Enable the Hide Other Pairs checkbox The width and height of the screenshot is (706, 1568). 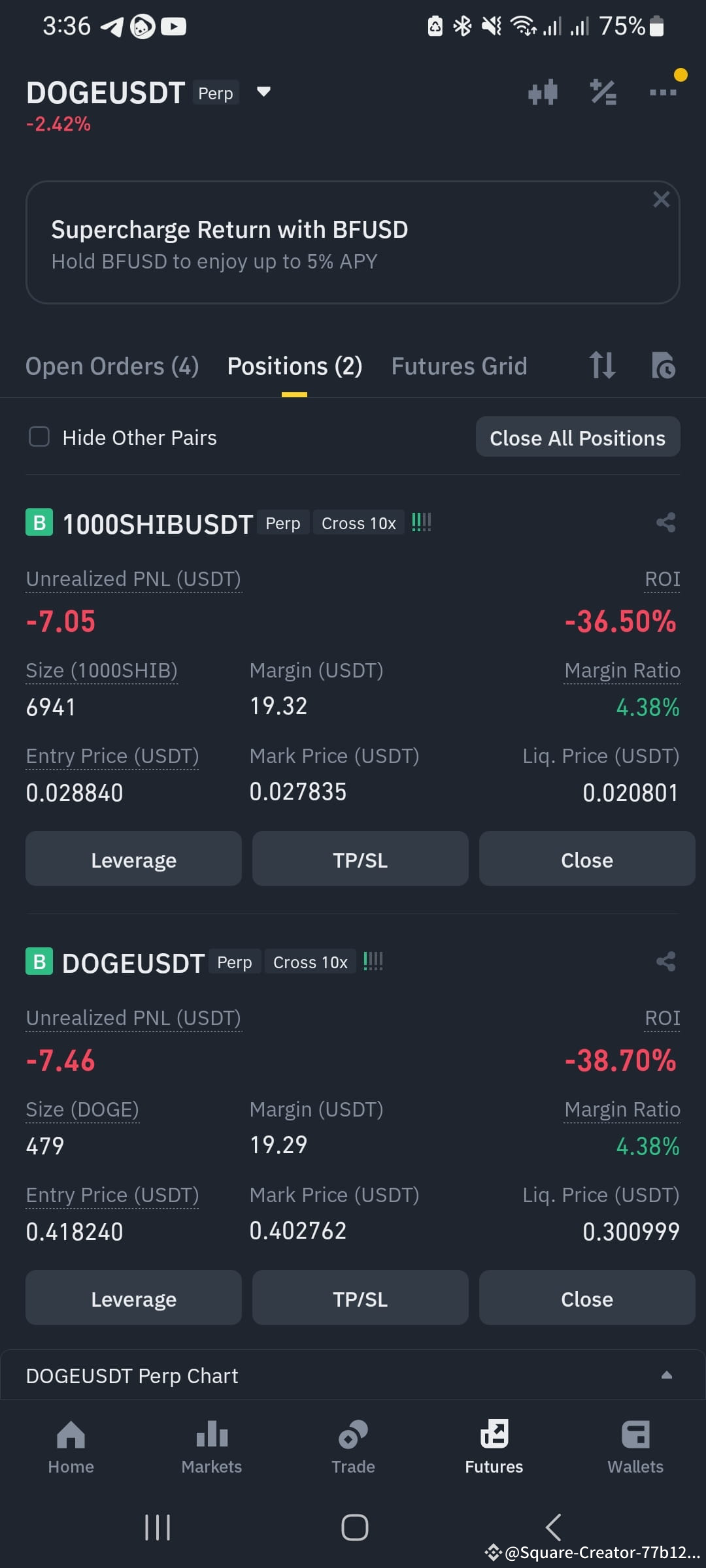click(39, 436)
